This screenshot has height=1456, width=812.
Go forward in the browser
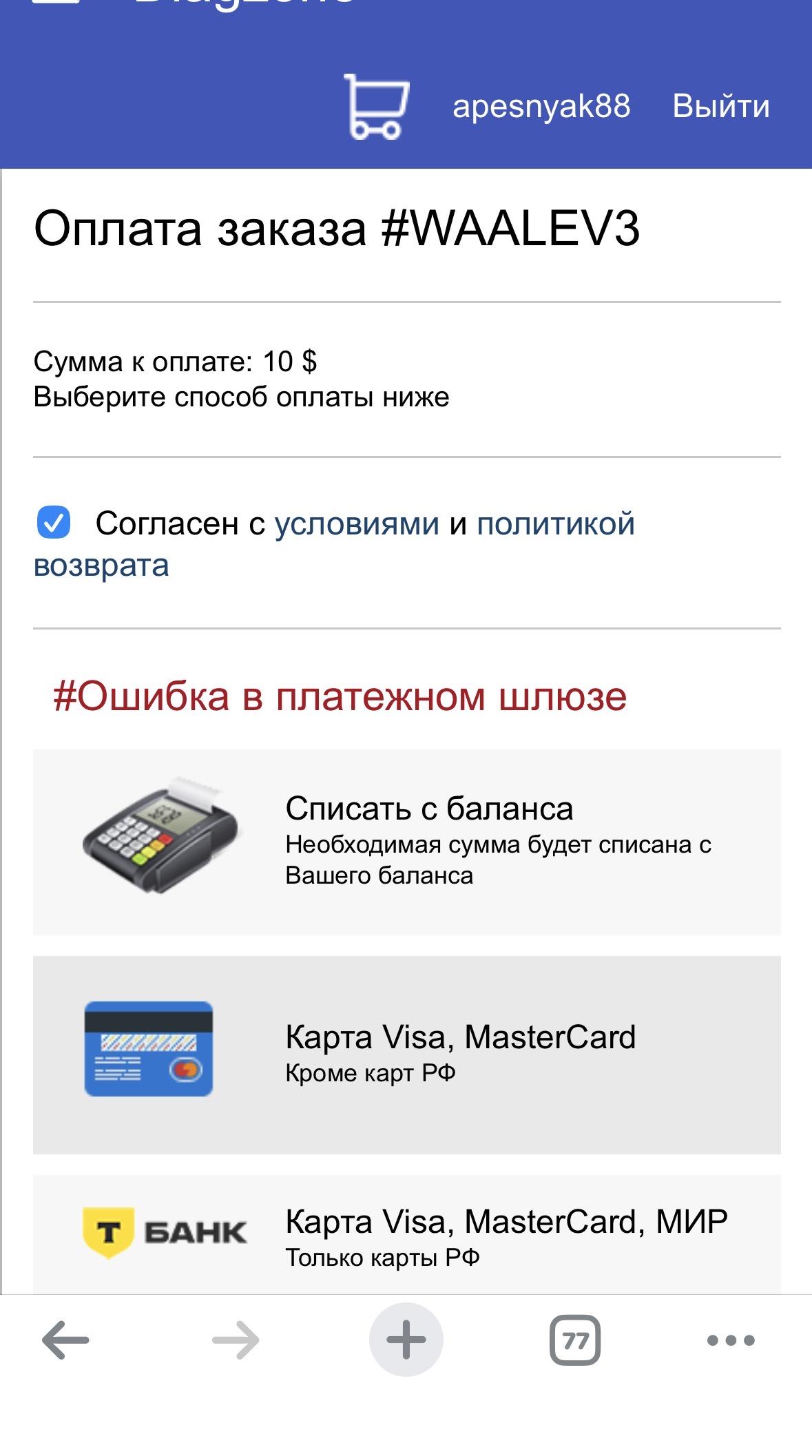pos(236,1340)
